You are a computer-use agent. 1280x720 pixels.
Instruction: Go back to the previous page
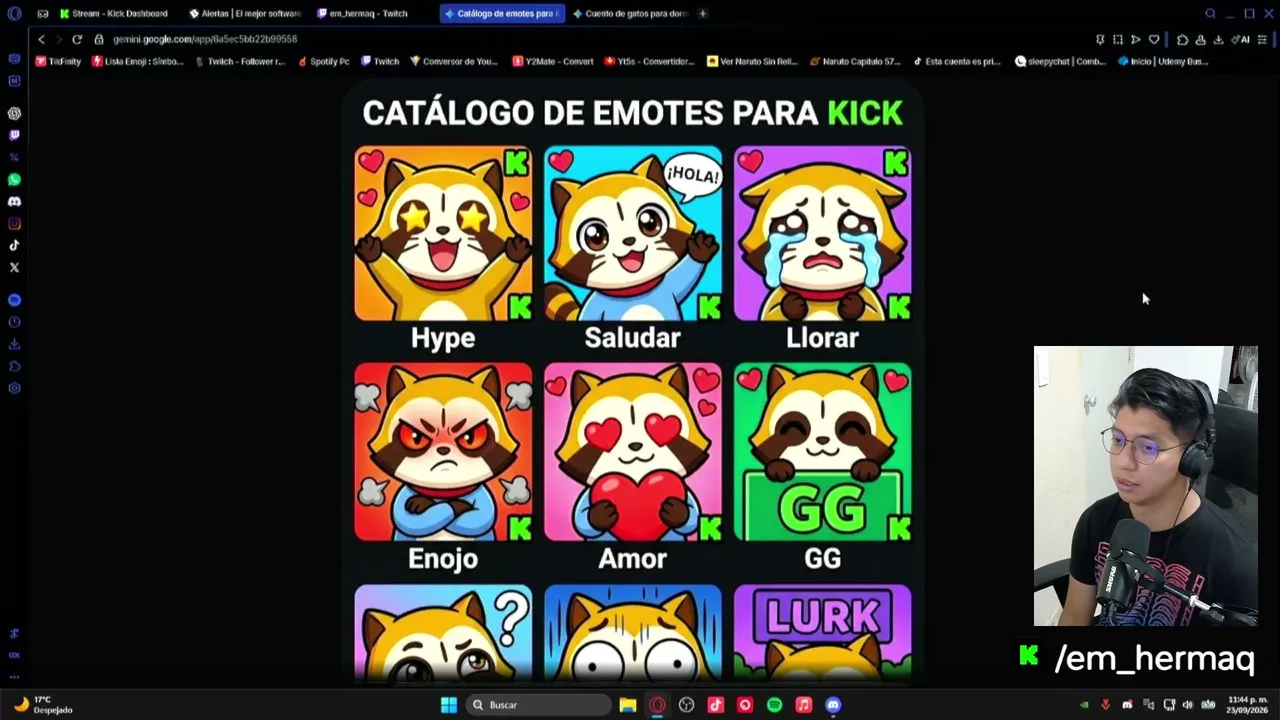41,39
